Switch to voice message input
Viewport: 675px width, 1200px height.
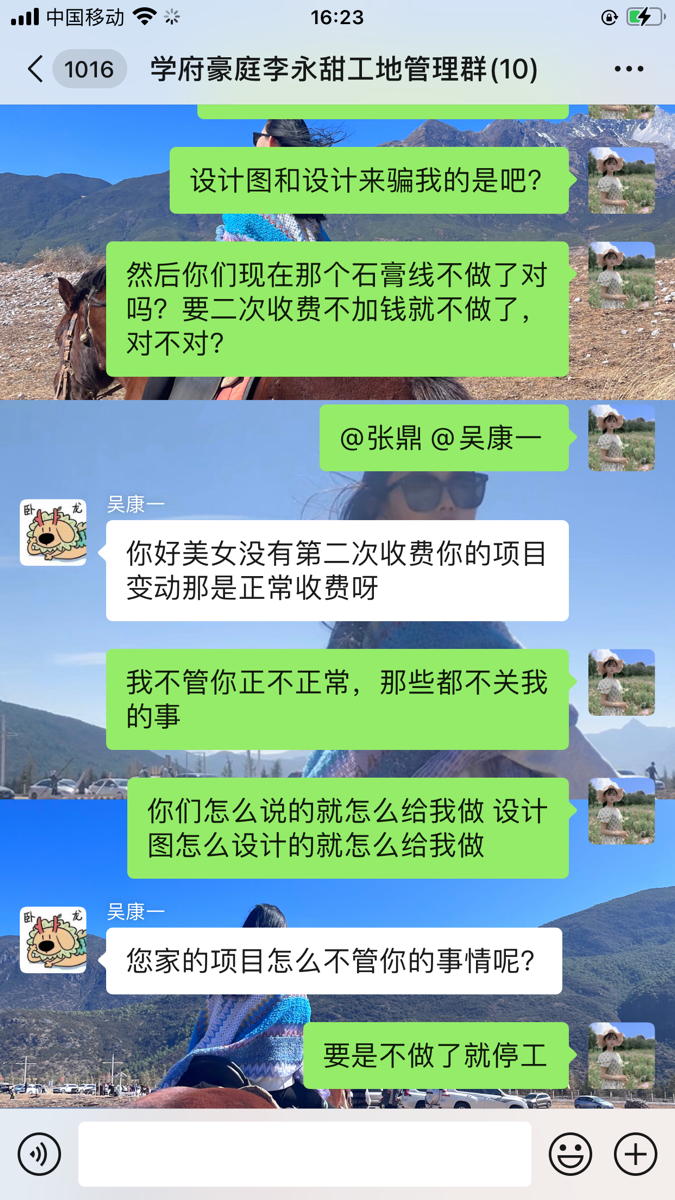(x=40, y=1154)
